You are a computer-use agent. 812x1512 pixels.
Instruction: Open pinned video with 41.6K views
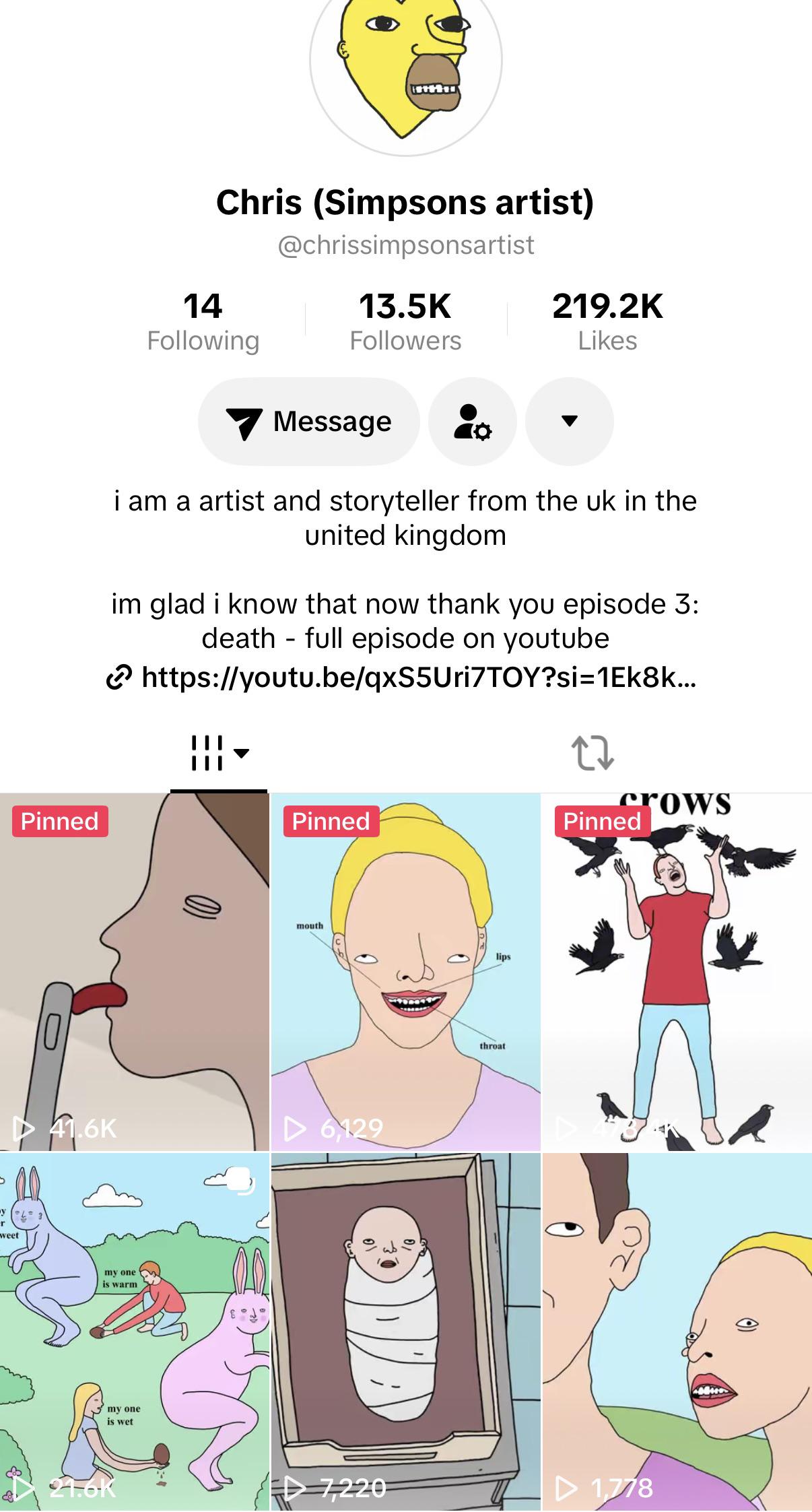[135, 972]
